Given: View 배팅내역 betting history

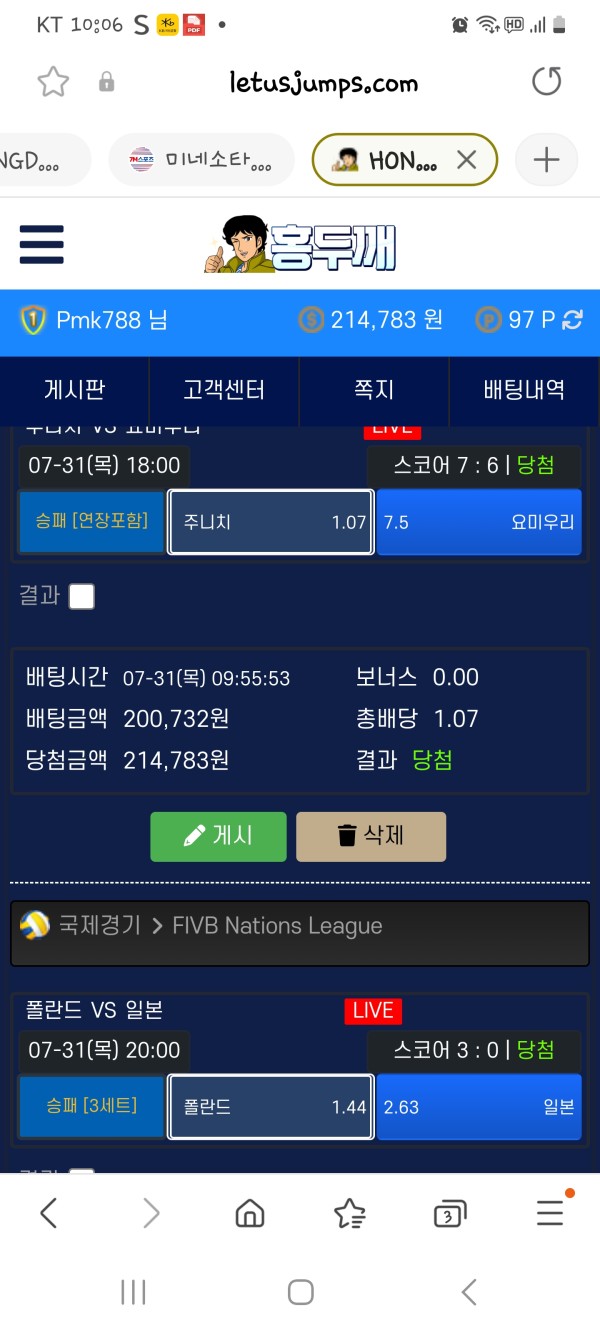Looking at the screenshot, I should point(524,390).
